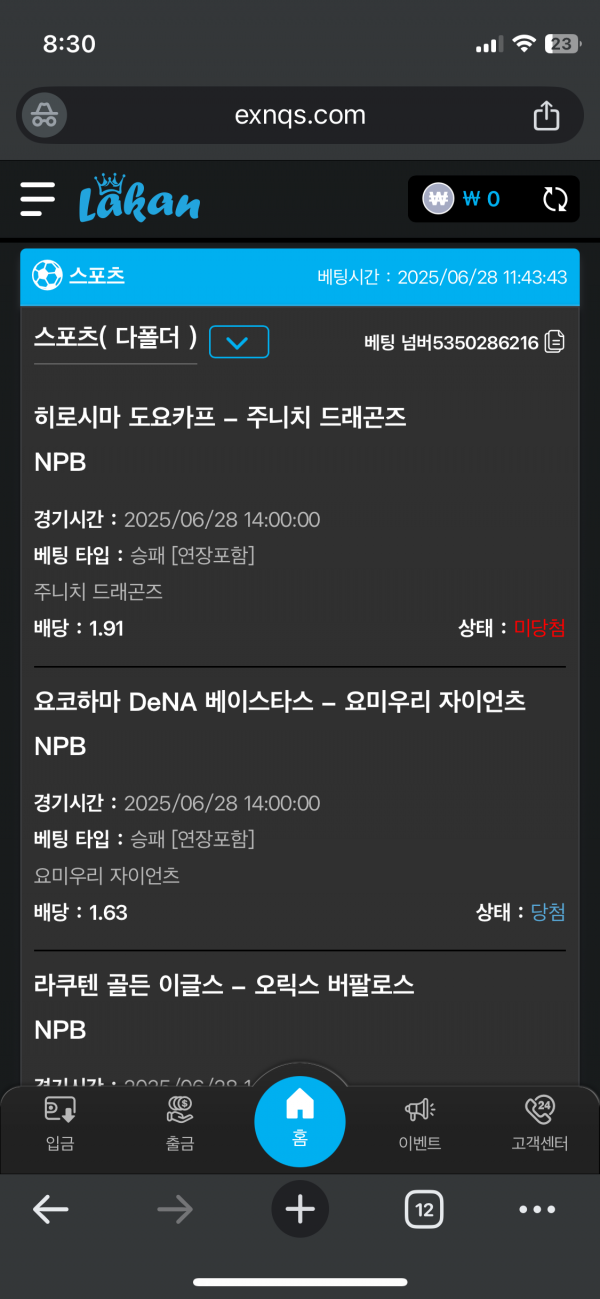View the 이벤트 events tab
Screen dimensions: 600x1299
pos(419,1123)
